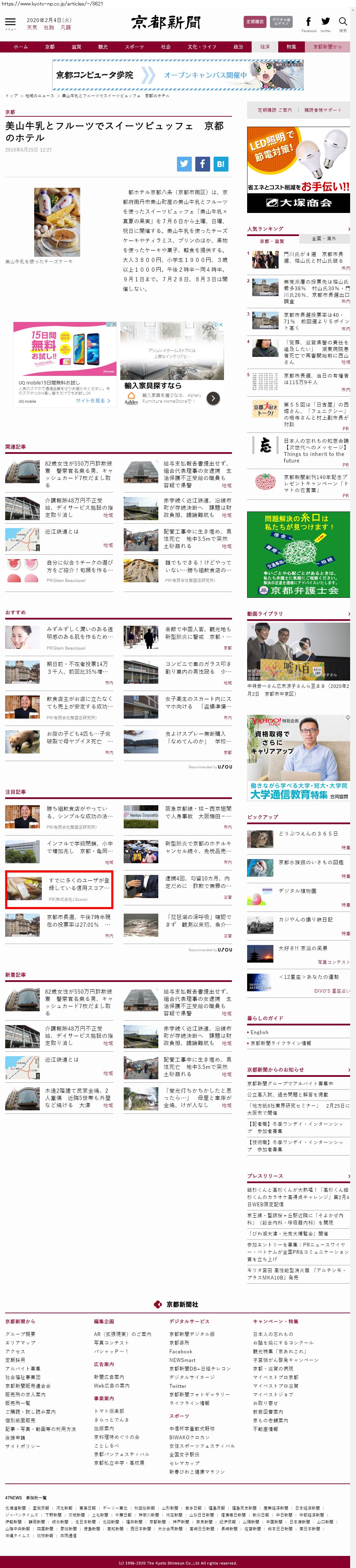
Task: Select the 全国・海外 ranking tab
Action: pos(324,238)
